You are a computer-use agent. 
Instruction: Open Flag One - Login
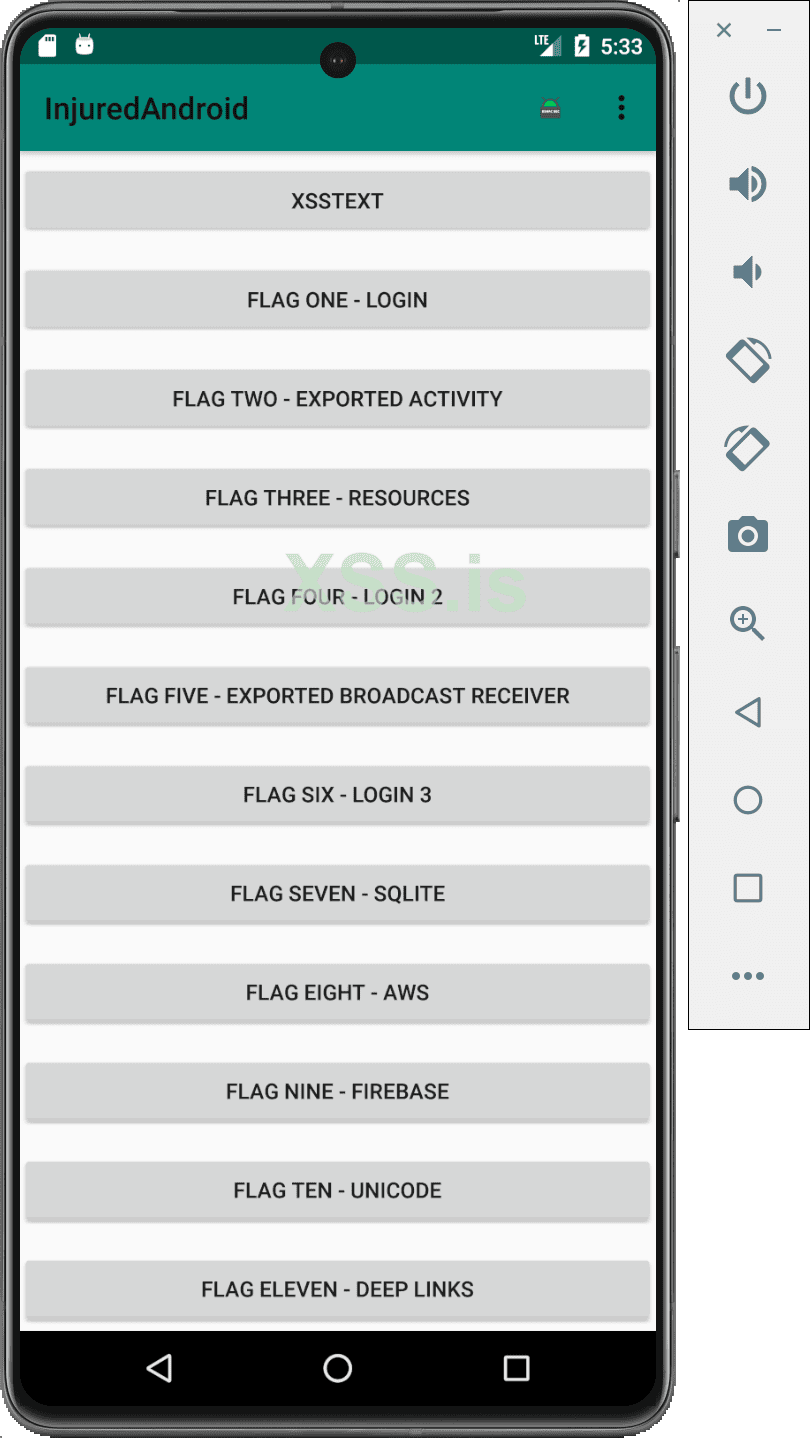coord(337,299)
